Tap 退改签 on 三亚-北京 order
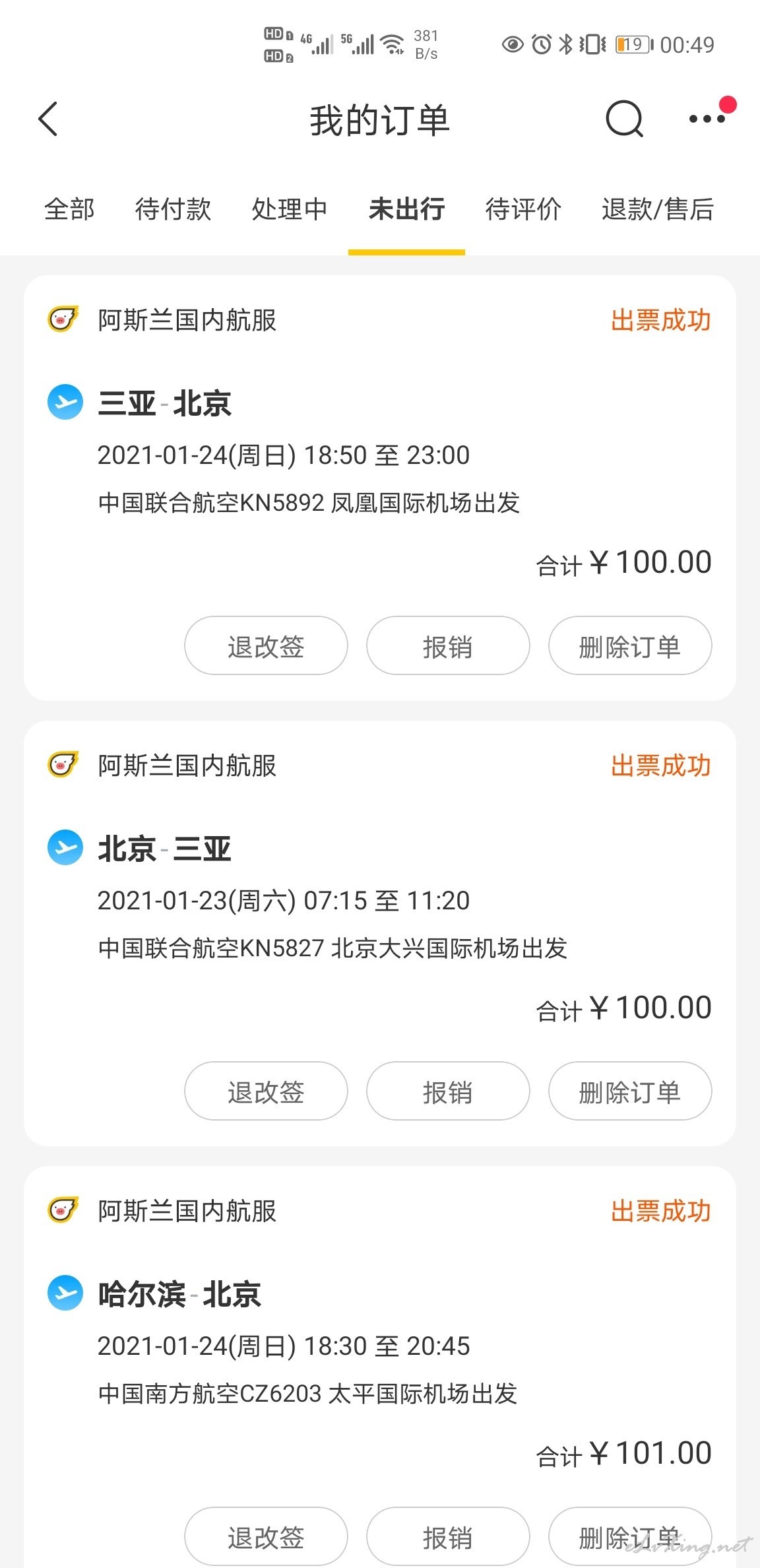 point(266,645)
